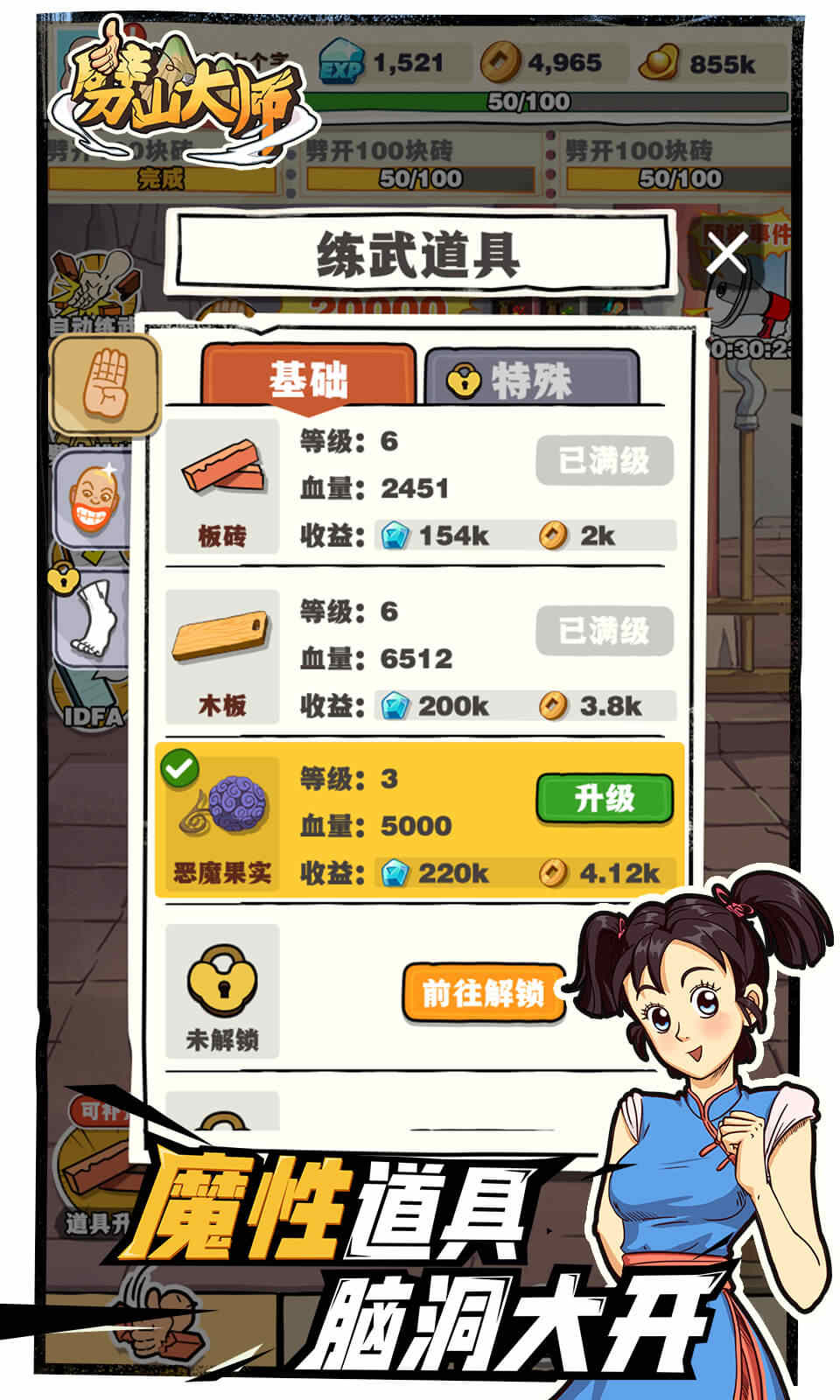
Task: Switch to the 基础 tab
Action: coord(311,378)
